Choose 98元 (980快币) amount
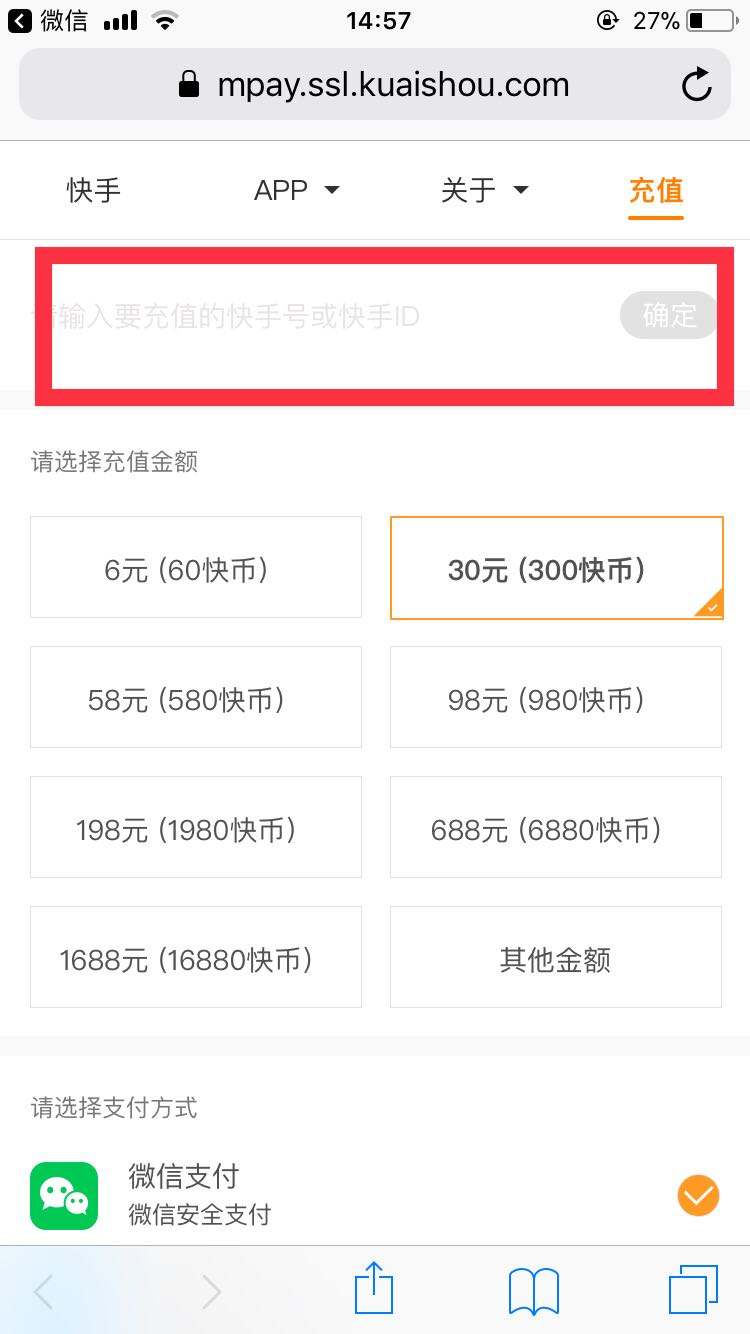The width and height of the screenshot is (750, 1334). tap(556, 697)
